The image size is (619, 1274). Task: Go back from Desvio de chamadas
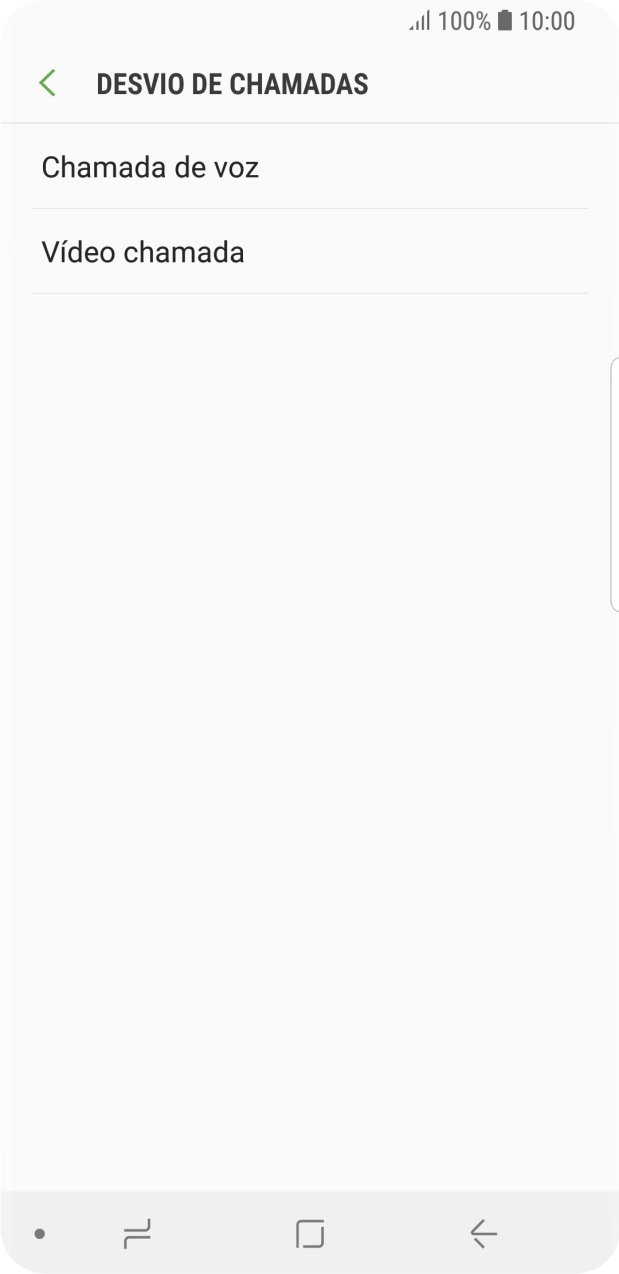47,84
